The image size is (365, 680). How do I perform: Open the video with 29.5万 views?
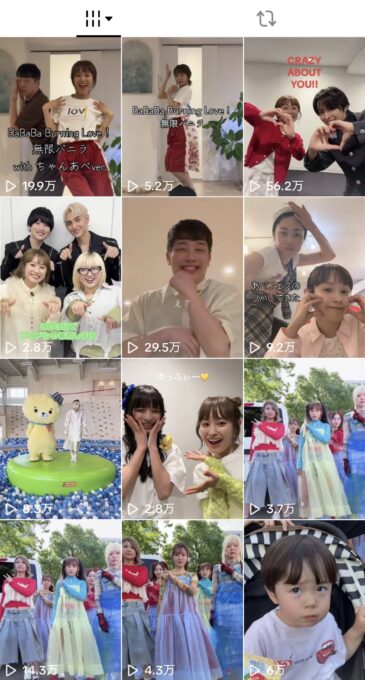click(x=182, y=278)
